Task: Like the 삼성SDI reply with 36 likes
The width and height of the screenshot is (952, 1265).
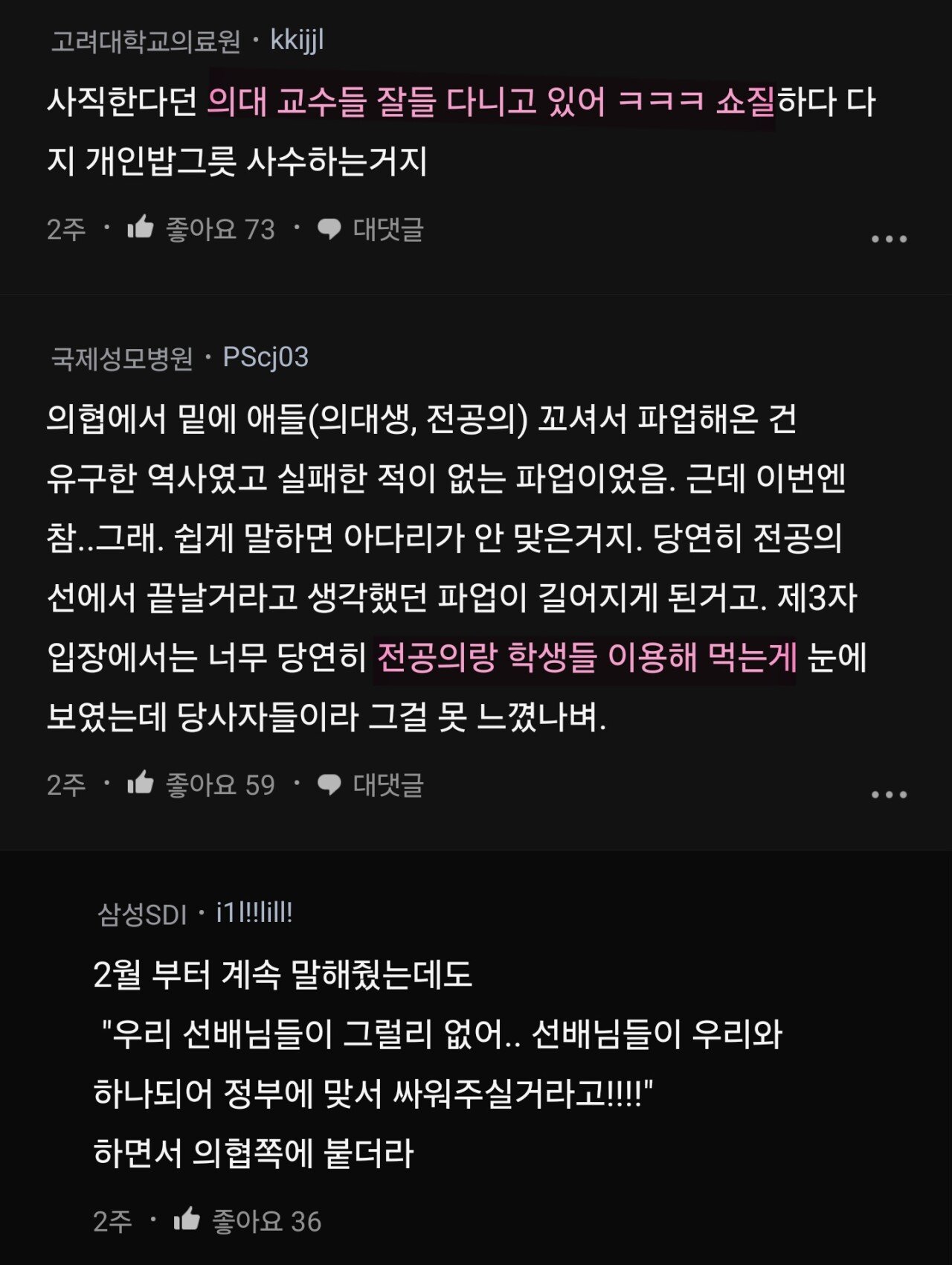Action: click(187, 1220)
